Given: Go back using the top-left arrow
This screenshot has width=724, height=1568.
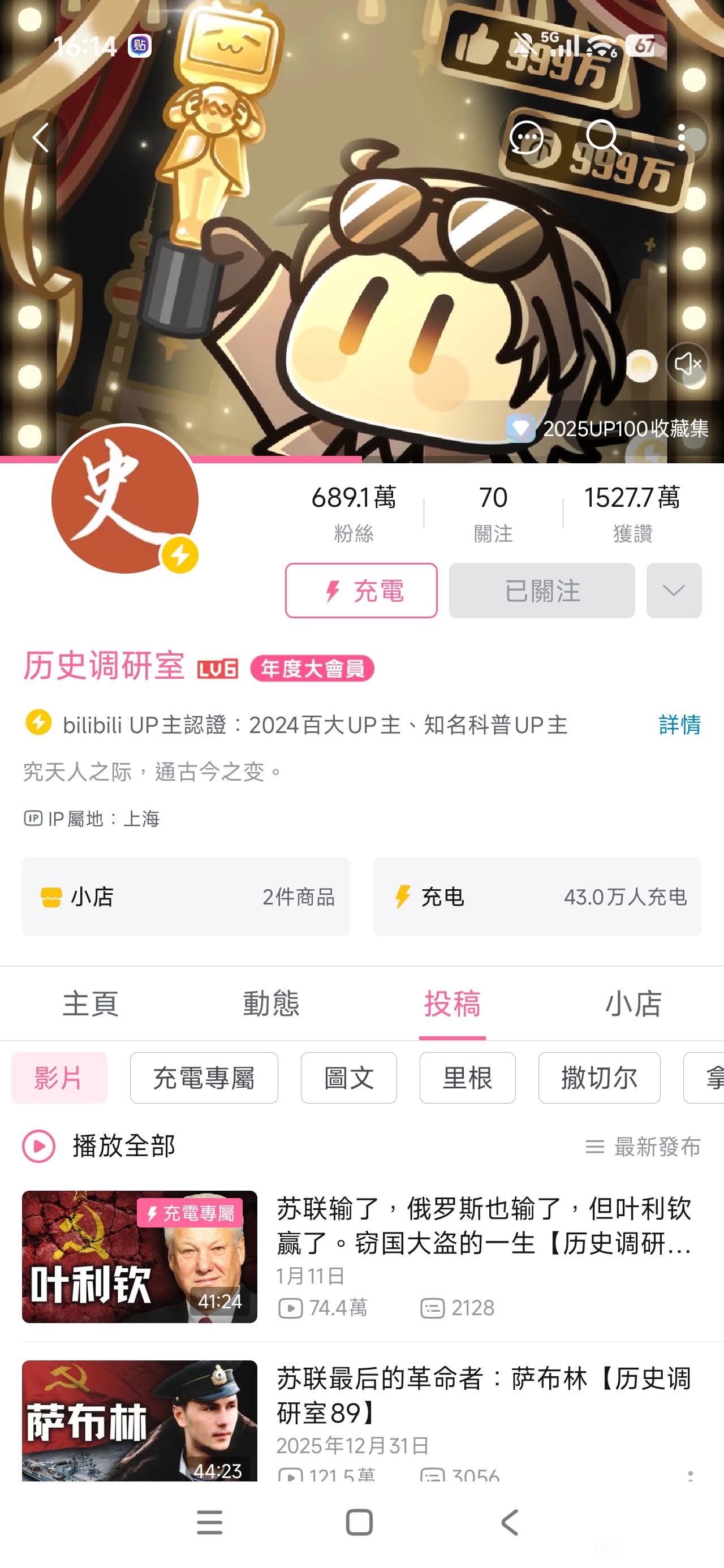Looking at the screenshot, I should [40, 138].
